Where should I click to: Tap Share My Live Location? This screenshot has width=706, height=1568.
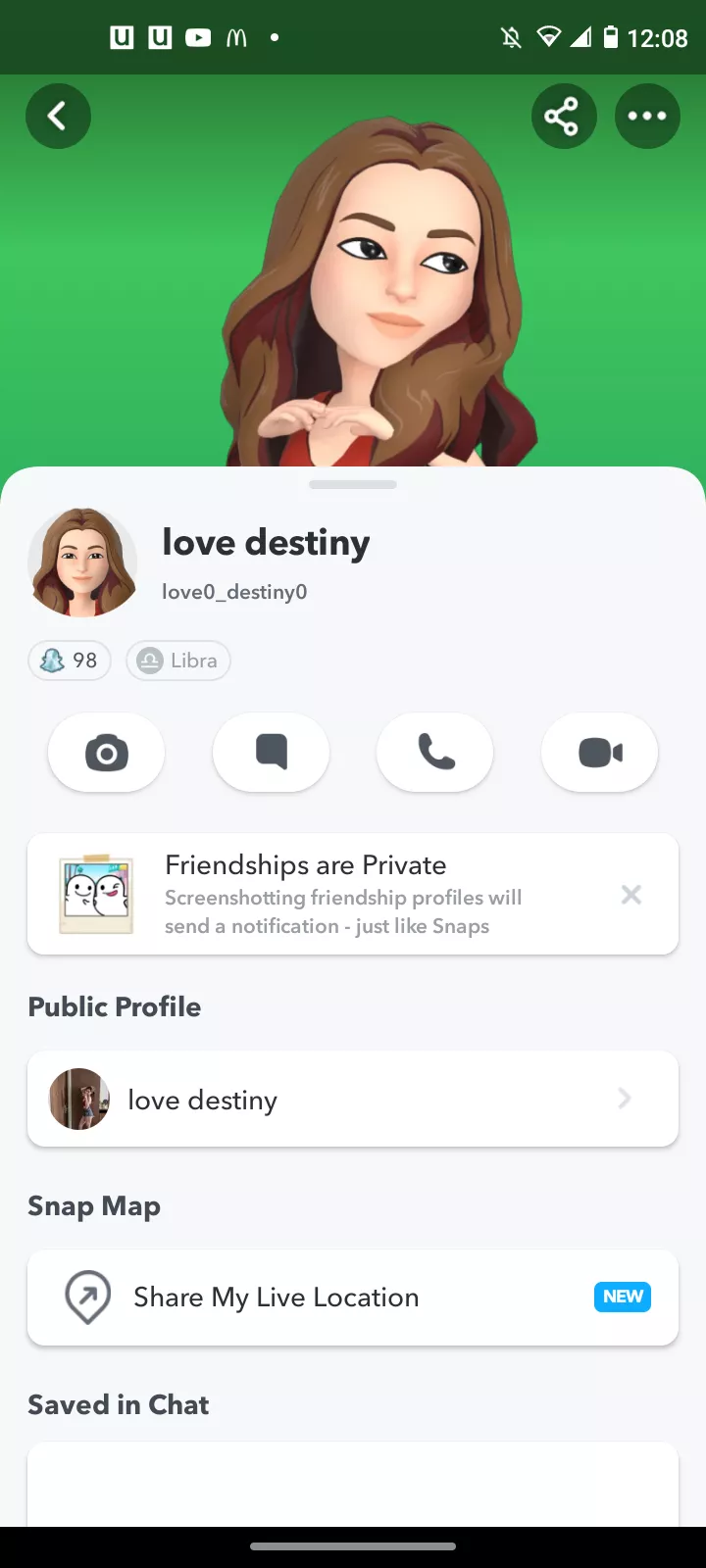pos(353,1298)
